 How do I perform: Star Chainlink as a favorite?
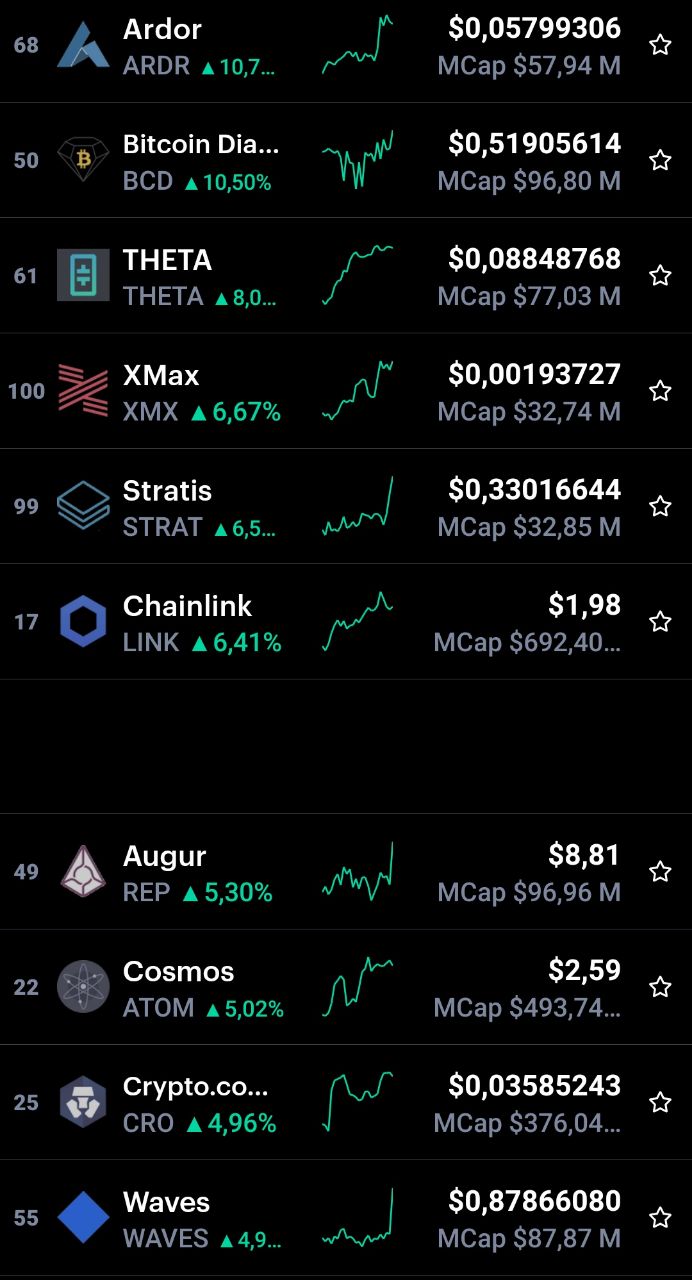[660, 622]
